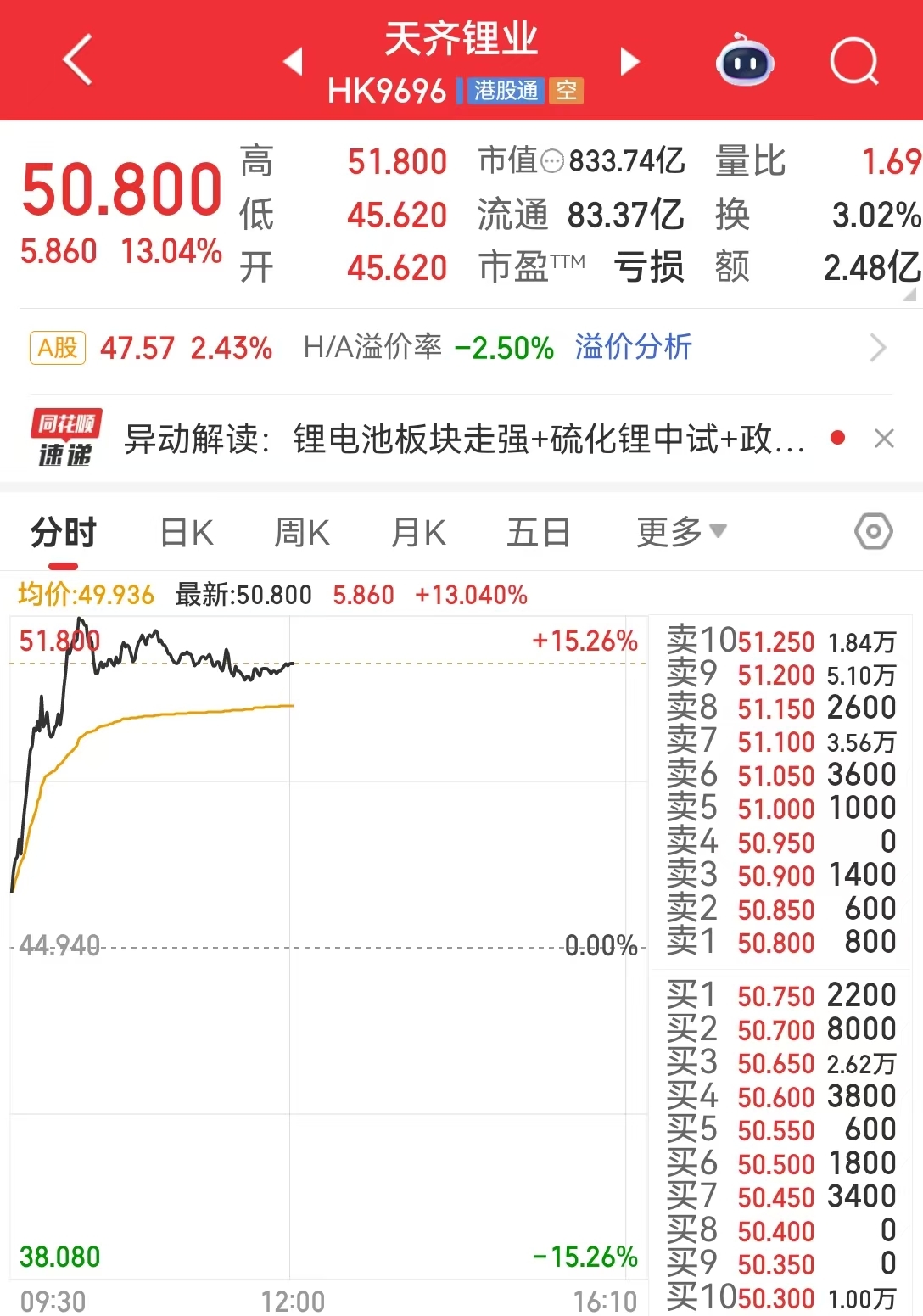The height and width of the screenshot is (1316, 923).
Task: Expand the quote details corner arrow
Action: pyautogui.click(x=909, y=294)
